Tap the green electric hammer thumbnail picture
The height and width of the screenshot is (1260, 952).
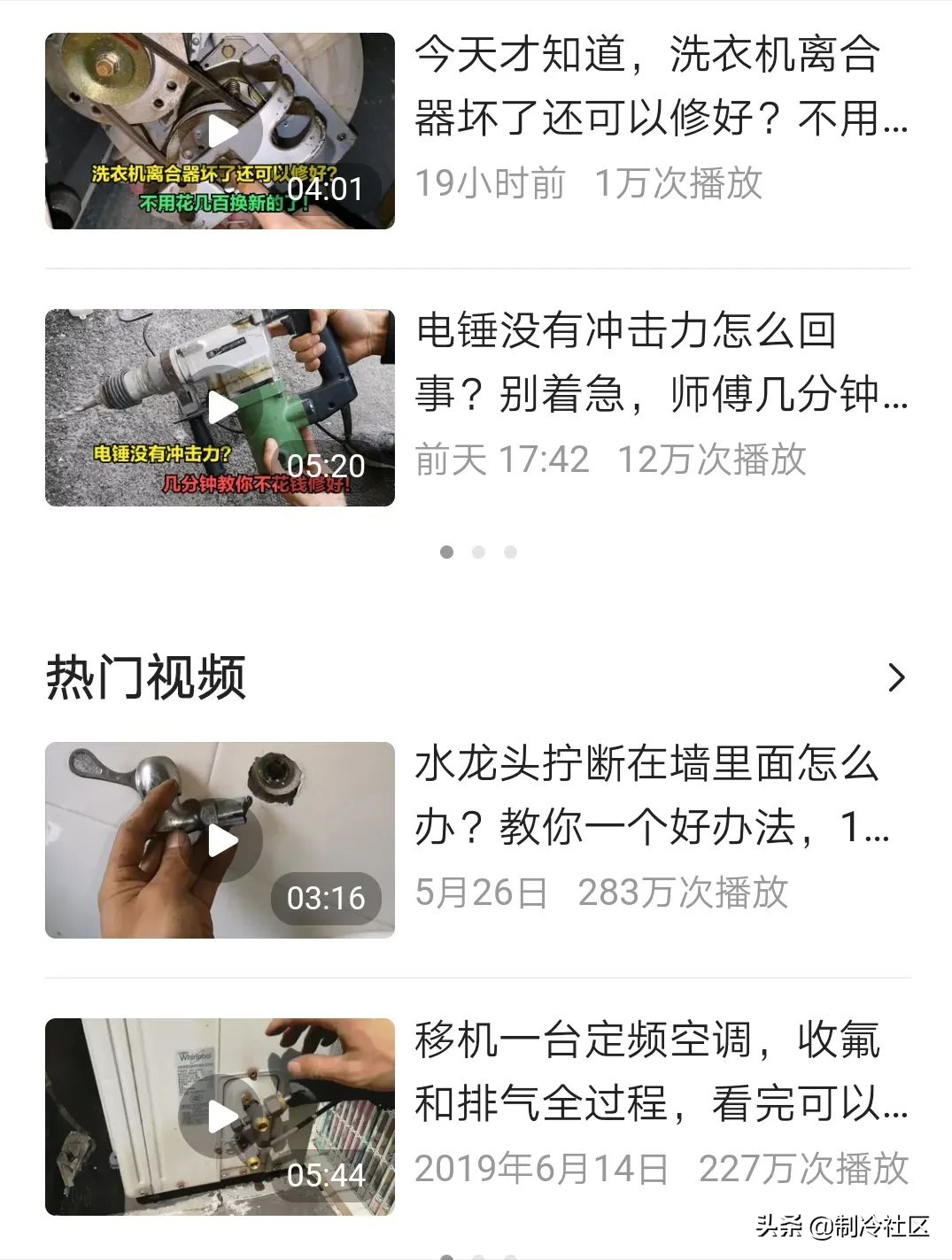[x=219, y=408]
